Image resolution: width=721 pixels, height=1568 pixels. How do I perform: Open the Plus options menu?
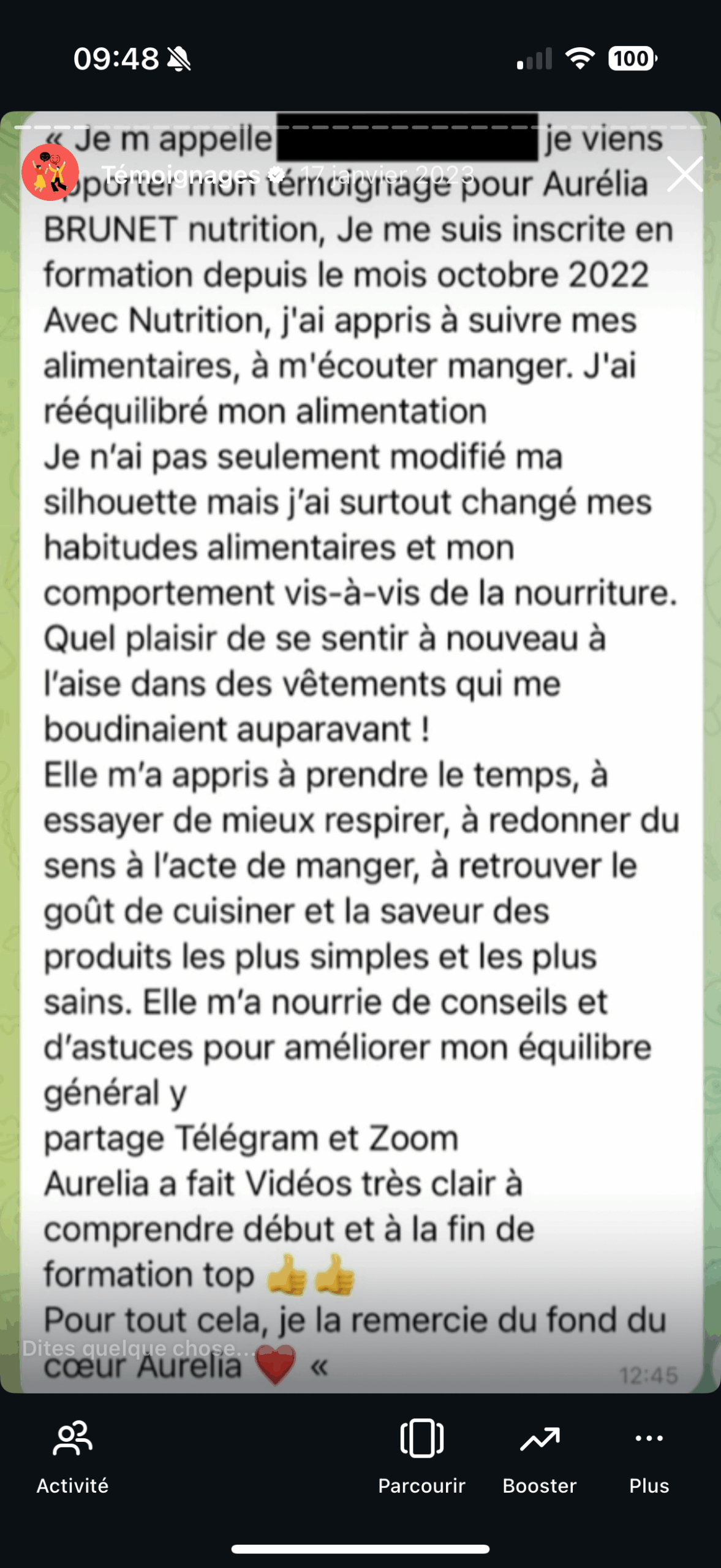coord(649,1457)
